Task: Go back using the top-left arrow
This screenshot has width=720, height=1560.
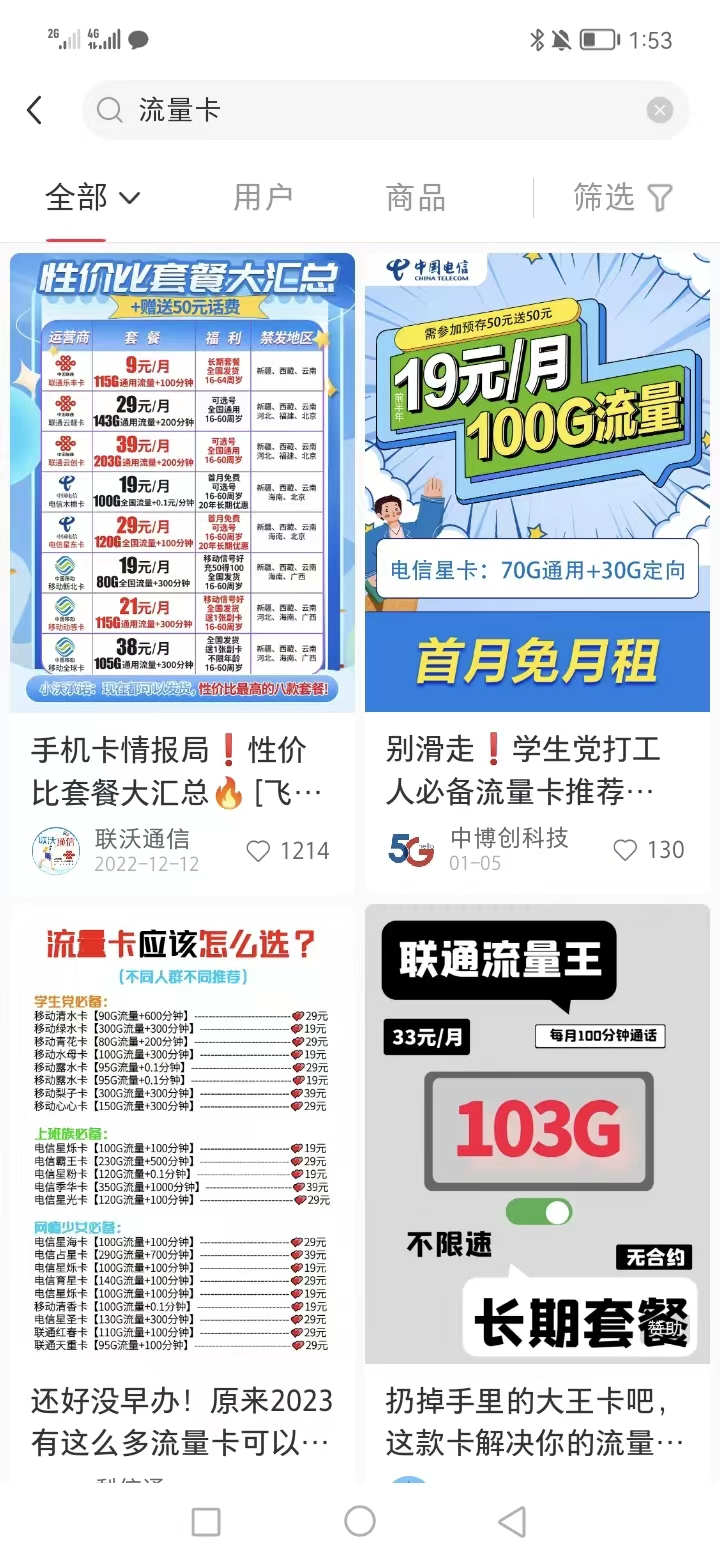Action: coord(35,110)
